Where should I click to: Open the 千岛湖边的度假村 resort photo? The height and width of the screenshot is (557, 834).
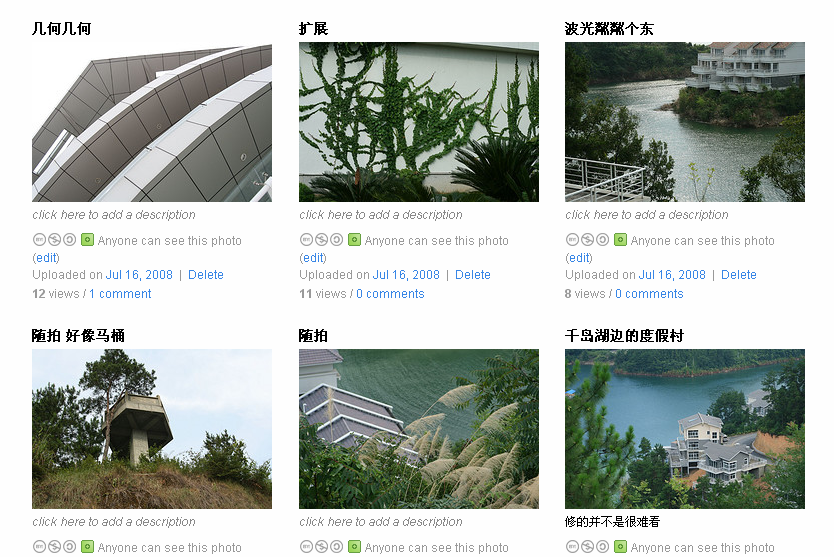(x=684, y=428)
